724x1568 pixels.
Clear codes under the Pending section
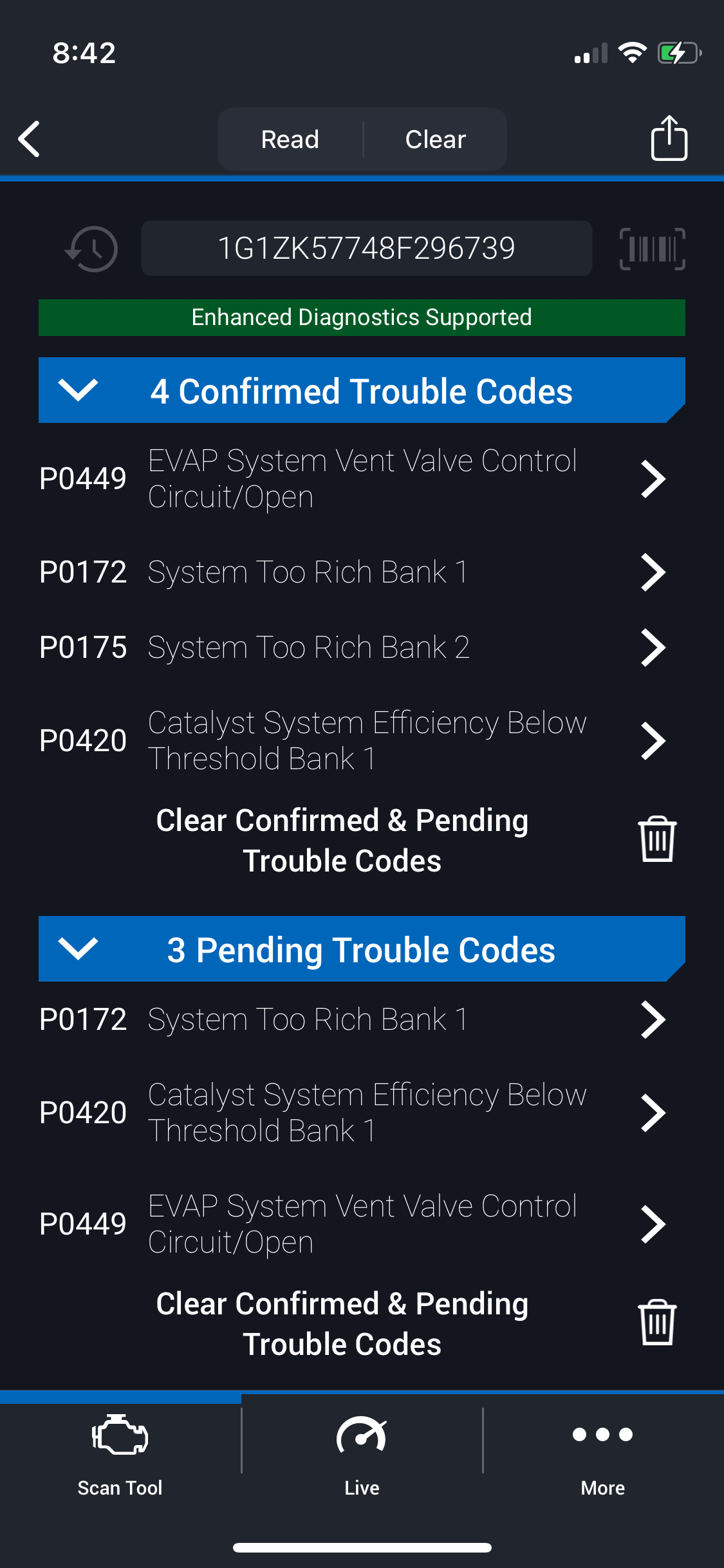656,1323
